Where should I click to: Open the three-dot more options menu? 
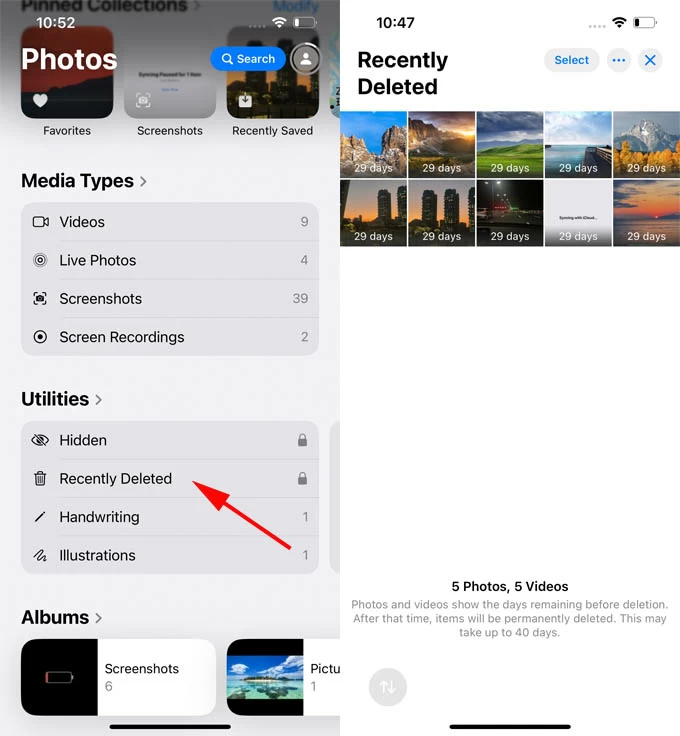pyautogui.click(x=619, y=60)
